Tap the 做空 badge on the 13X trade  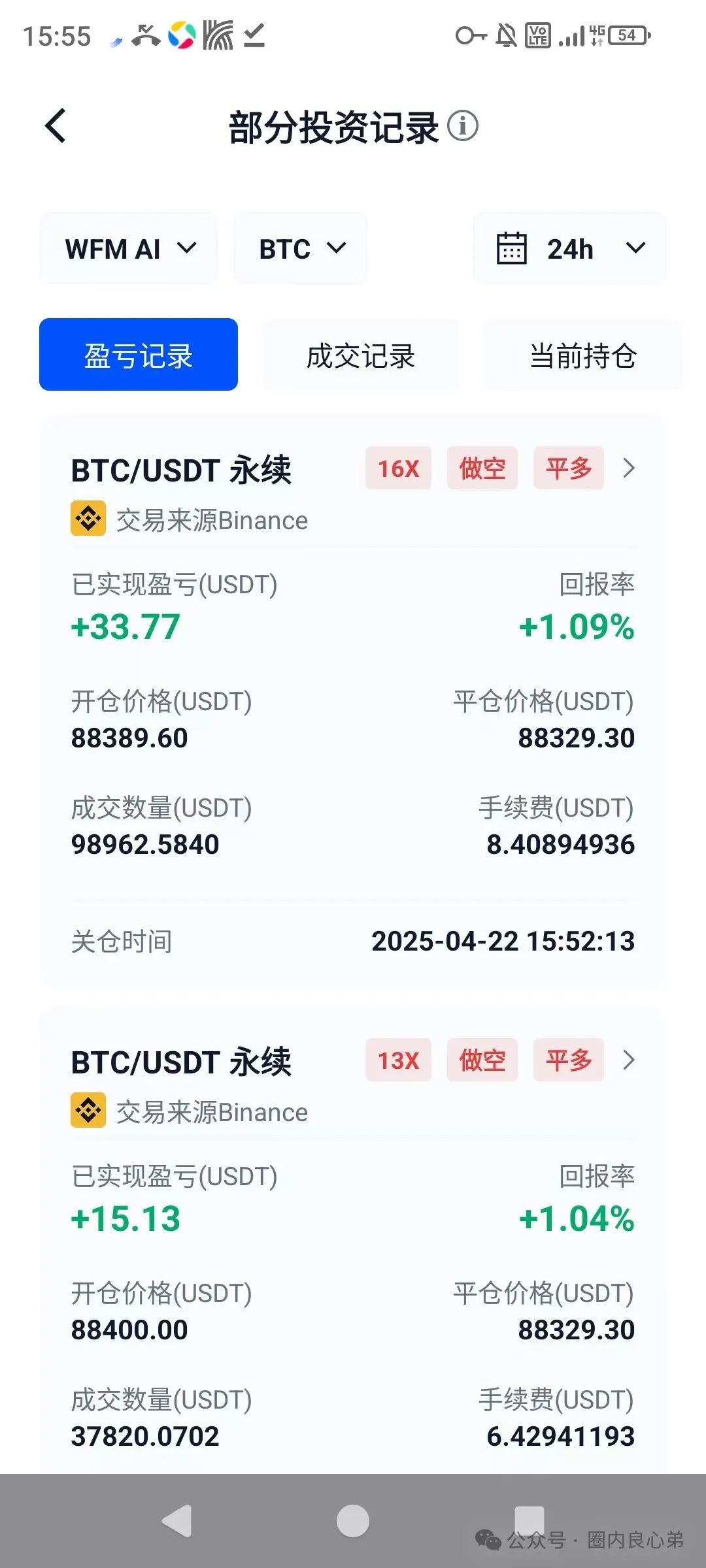click(482, 1060)
